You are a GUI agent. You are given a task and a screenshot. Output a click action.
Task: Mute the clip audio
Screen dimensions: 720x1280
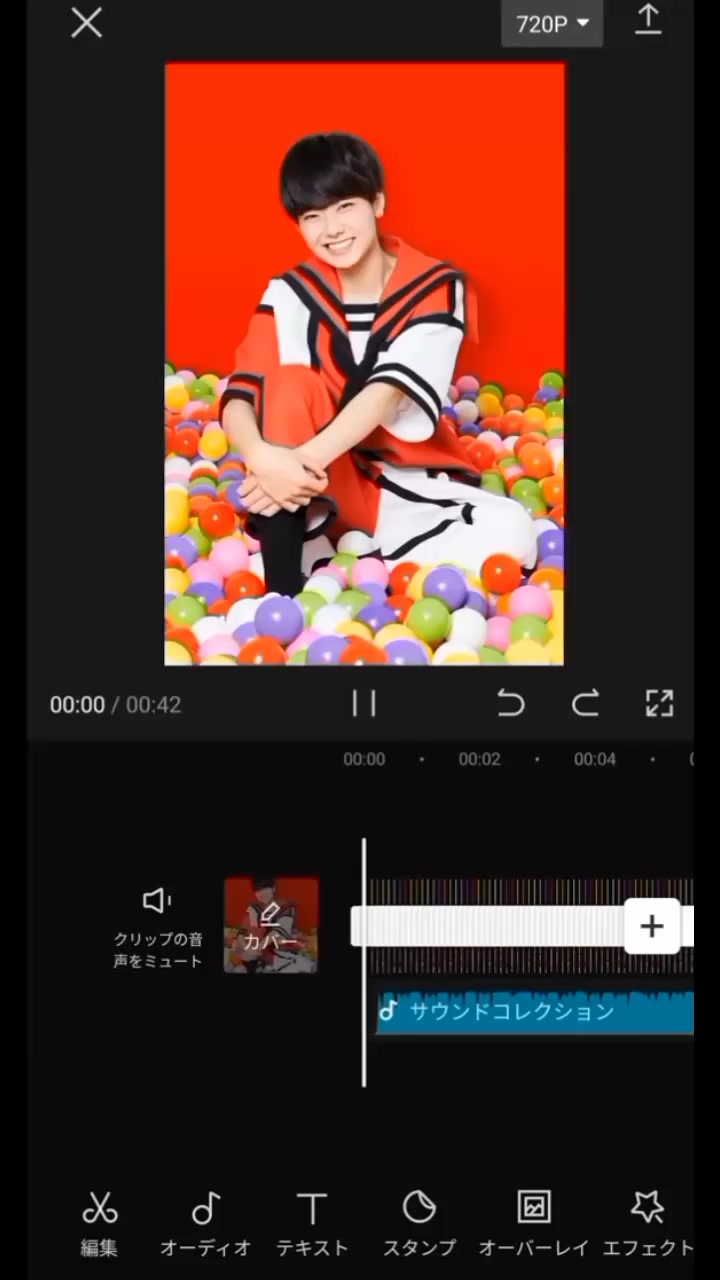tap(157, 926)
